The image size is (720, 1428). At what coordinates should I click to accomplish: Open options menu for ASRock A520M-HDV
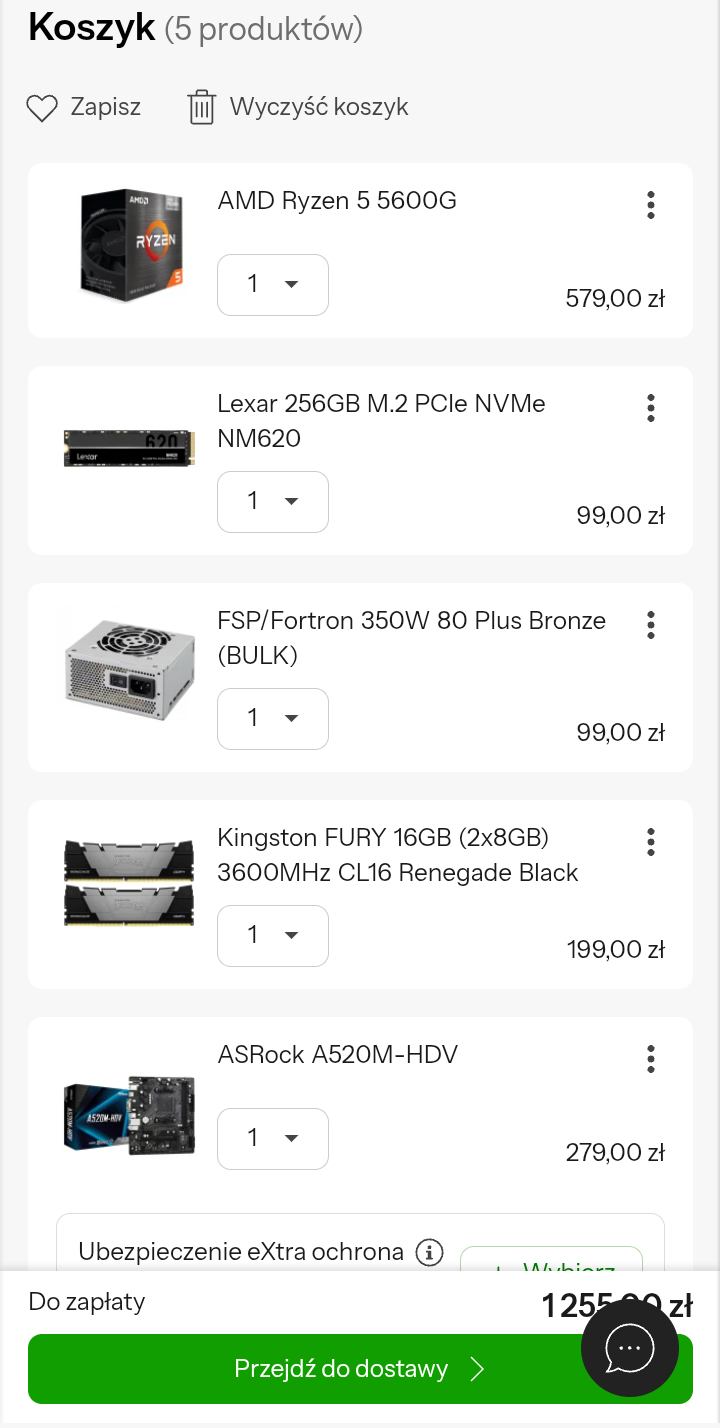click(651, 1059)
